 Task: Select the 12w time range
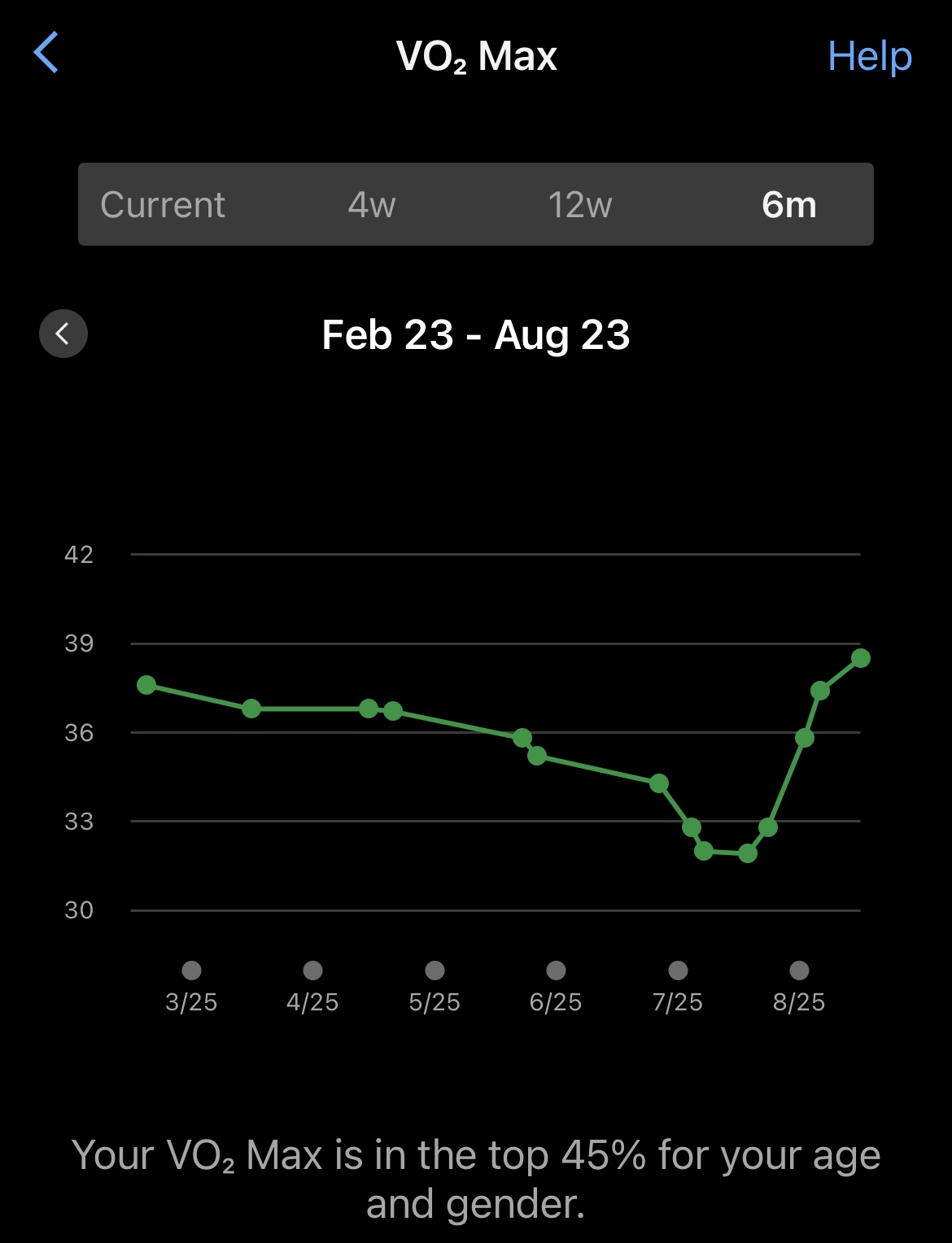(579, 205)
